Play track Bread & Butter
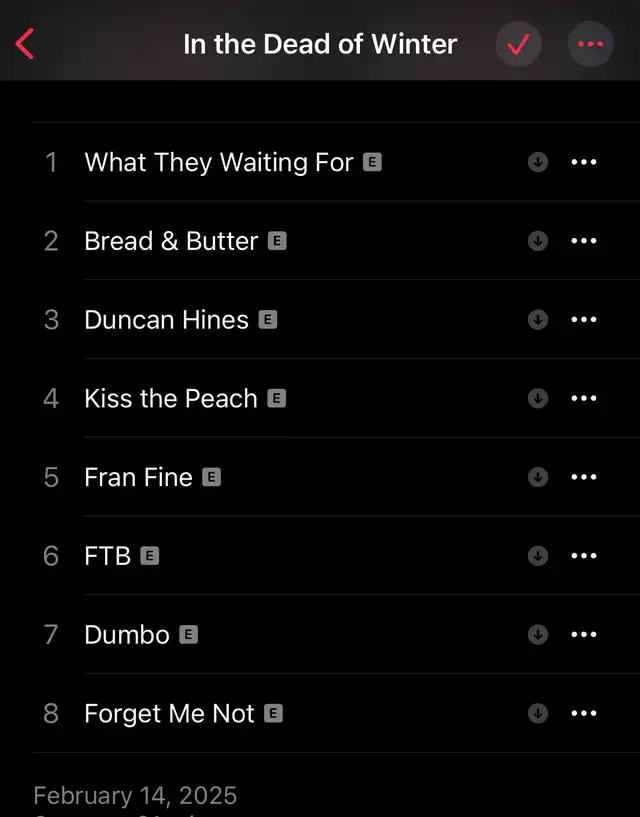Viewport: 640px width, 817px height. (171, 241)
